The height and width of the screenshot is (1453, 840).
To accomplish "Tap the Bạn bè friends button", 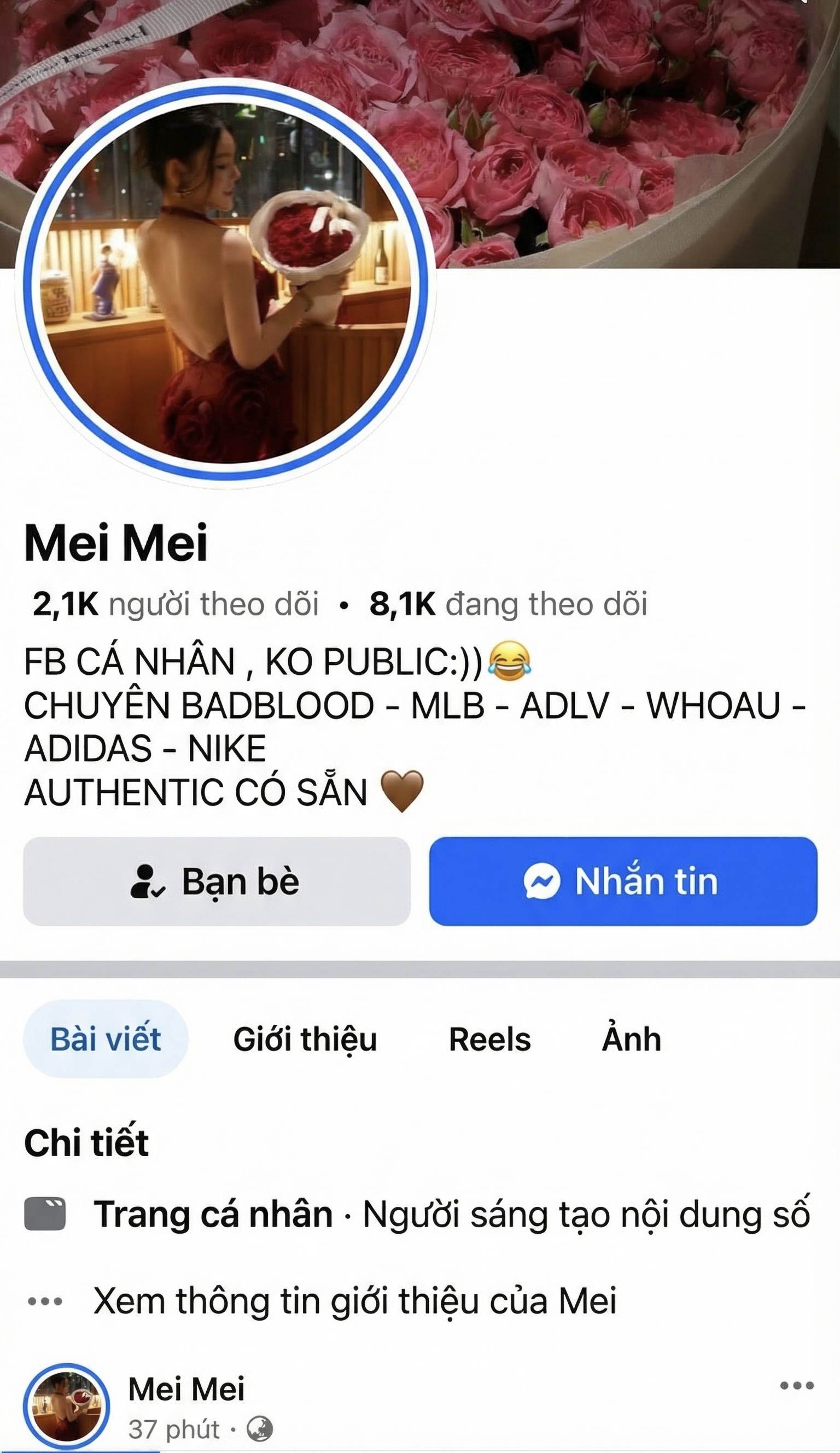I will pyautogui.click(x=217, y=882).
